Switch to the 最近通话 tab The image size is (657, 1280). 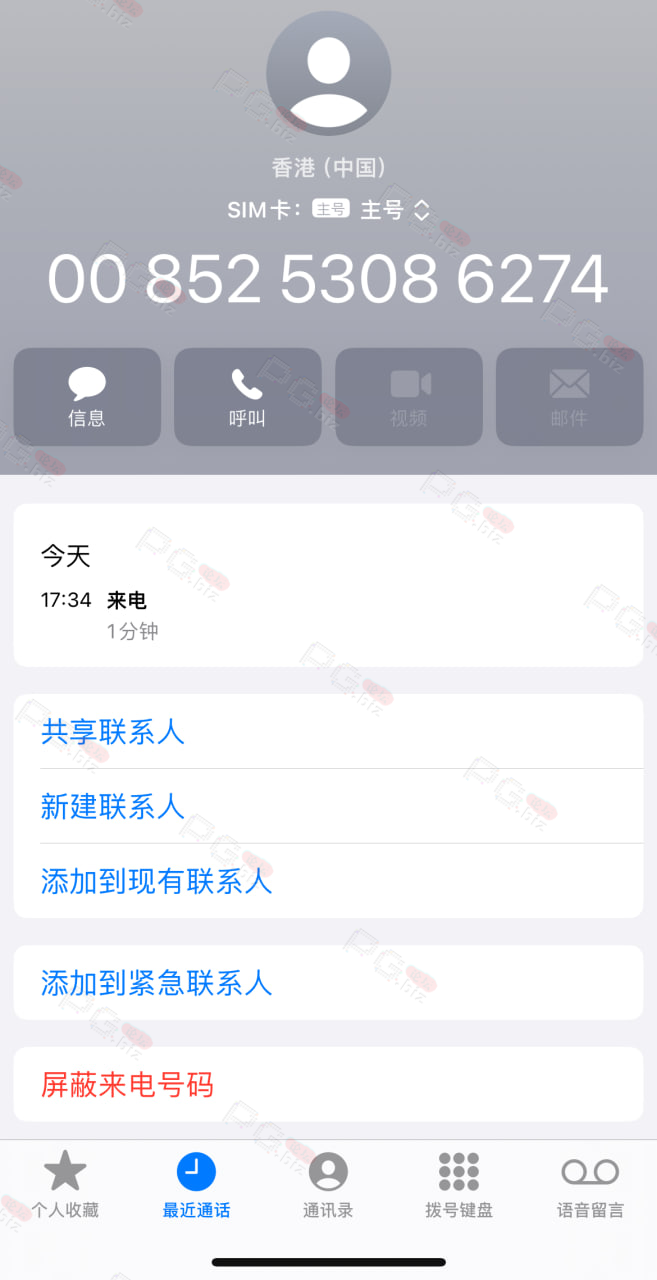pos(196,1185)
